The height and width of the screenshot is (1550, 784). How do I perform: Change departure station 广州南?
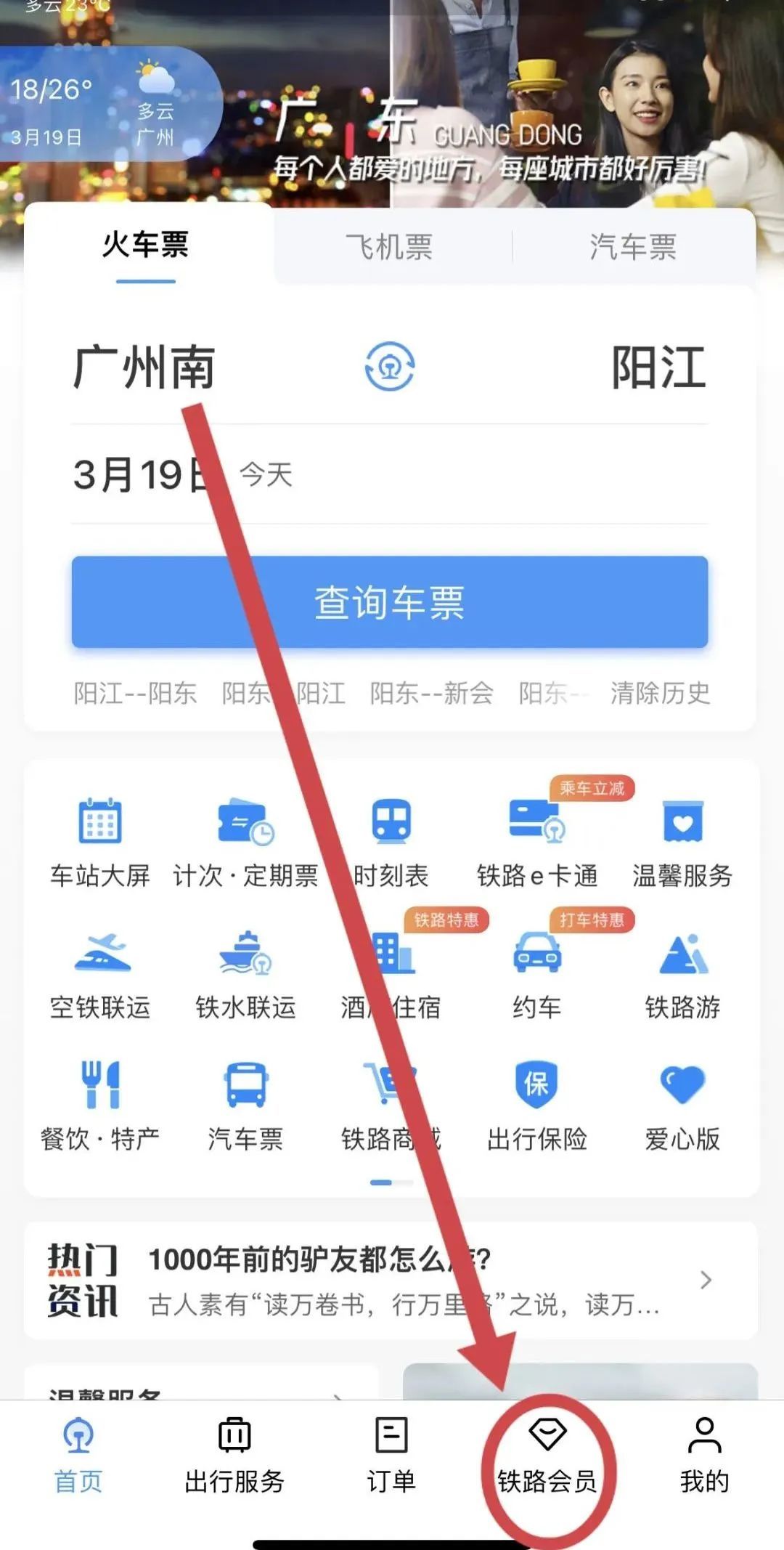144,368
